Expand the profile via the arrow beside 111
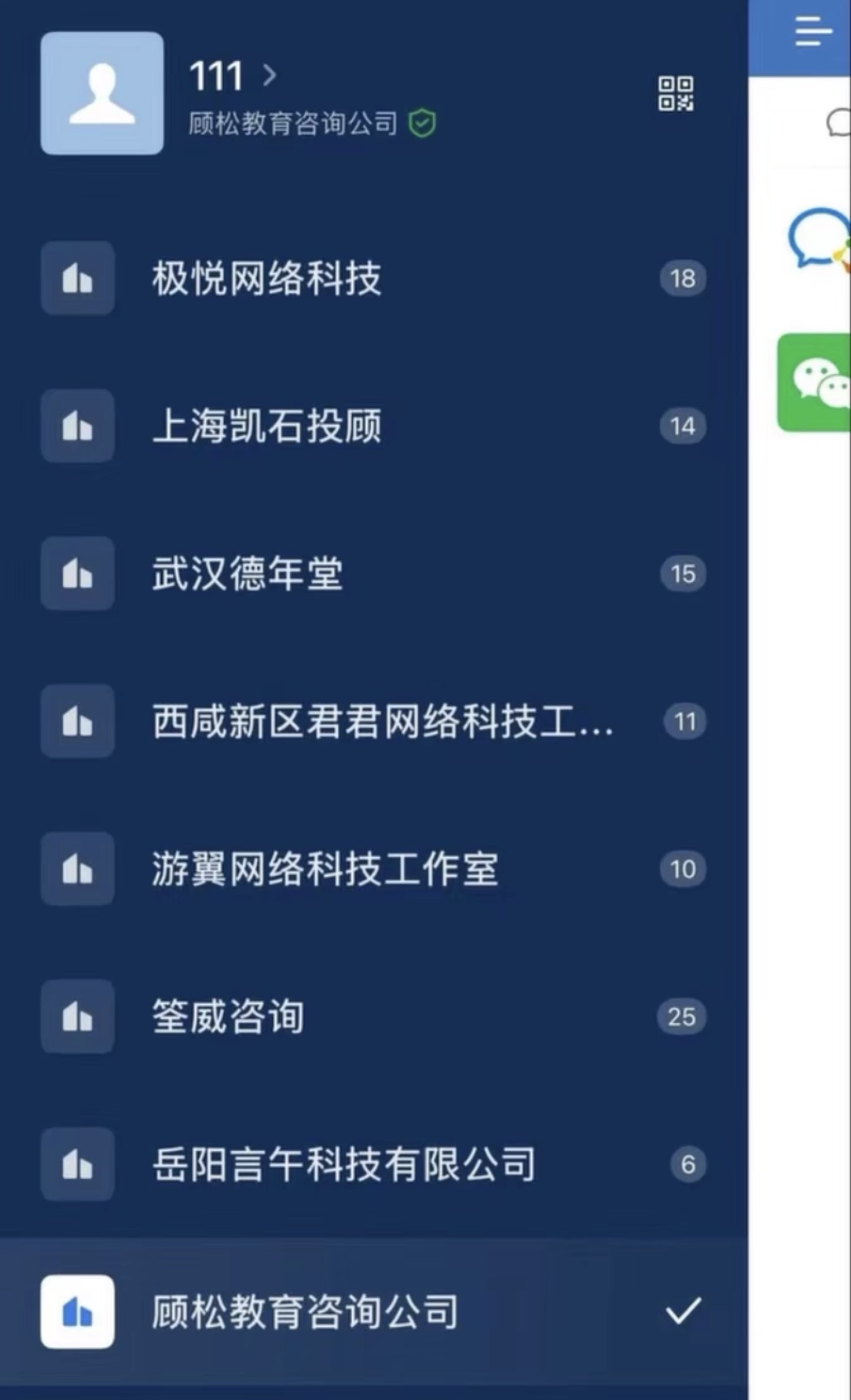Screen dimensions: 851x1400 [x=270, y=75]
